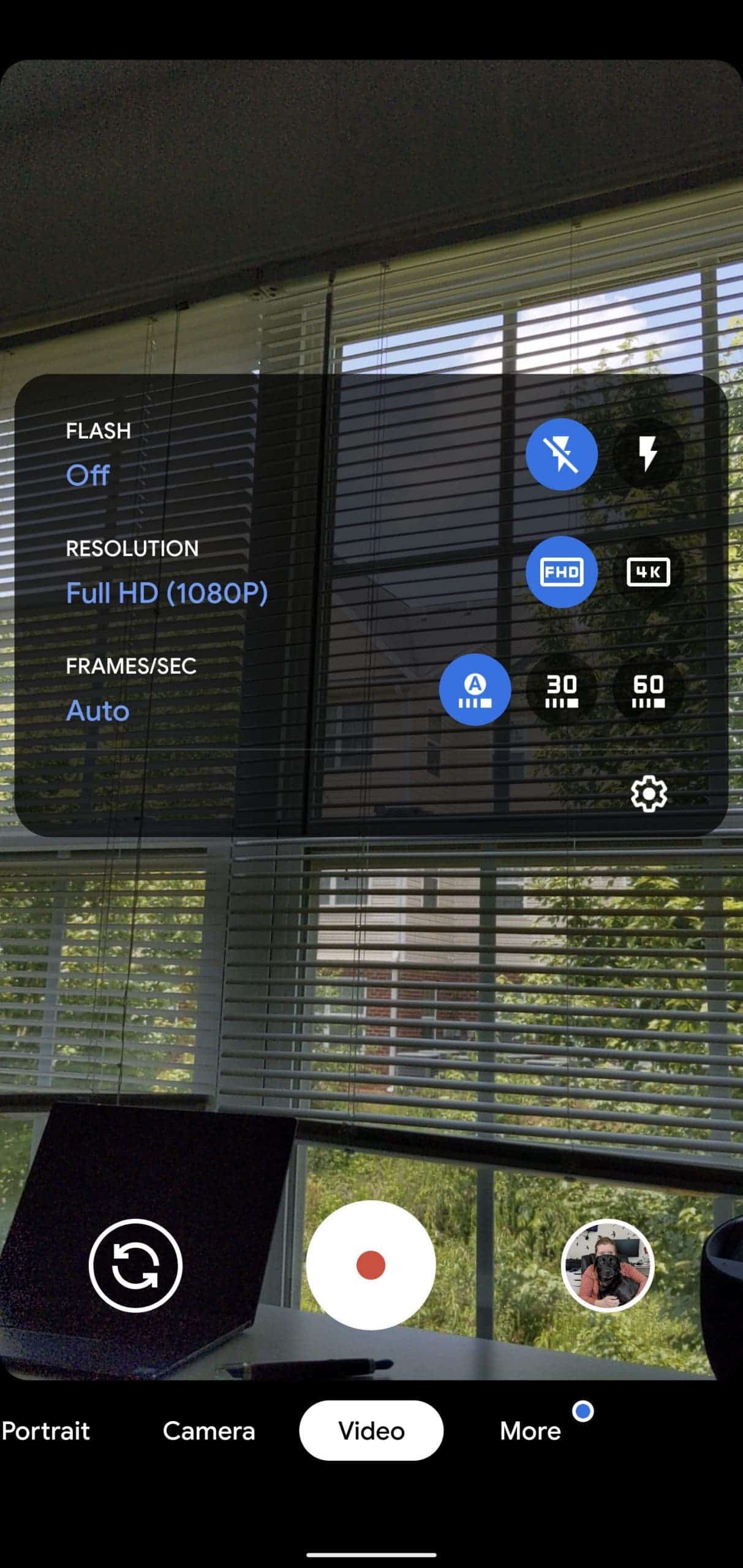Open the last captured photo thumbnail
The image size is (743, 1568).
608,1265
